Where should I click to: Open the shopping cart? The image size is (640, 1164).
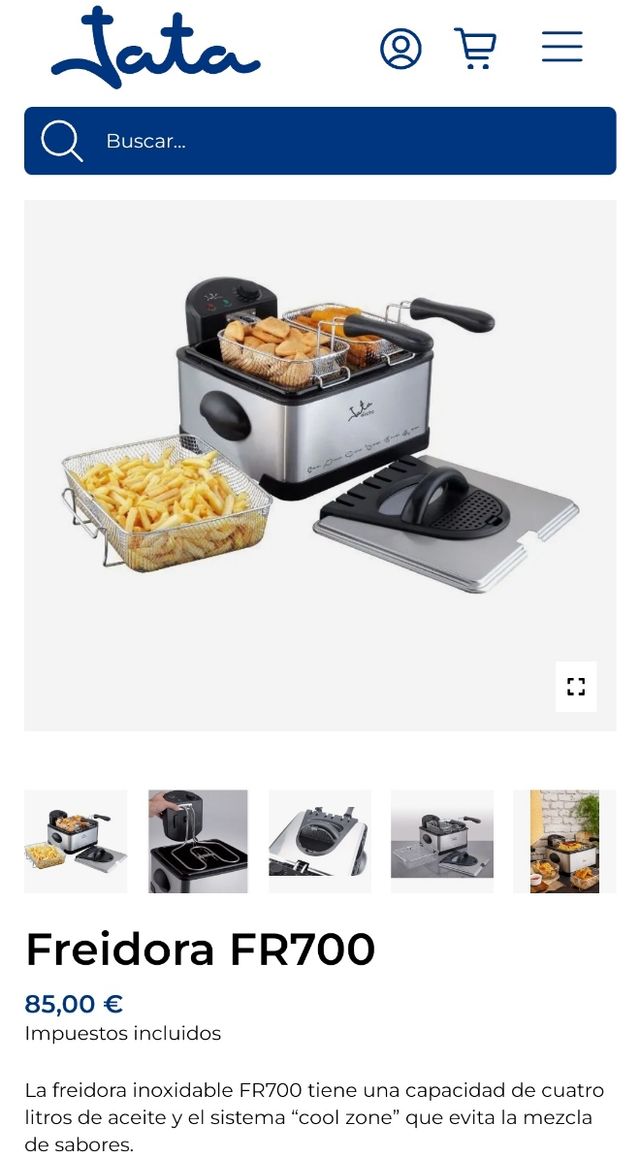point(475,48)
